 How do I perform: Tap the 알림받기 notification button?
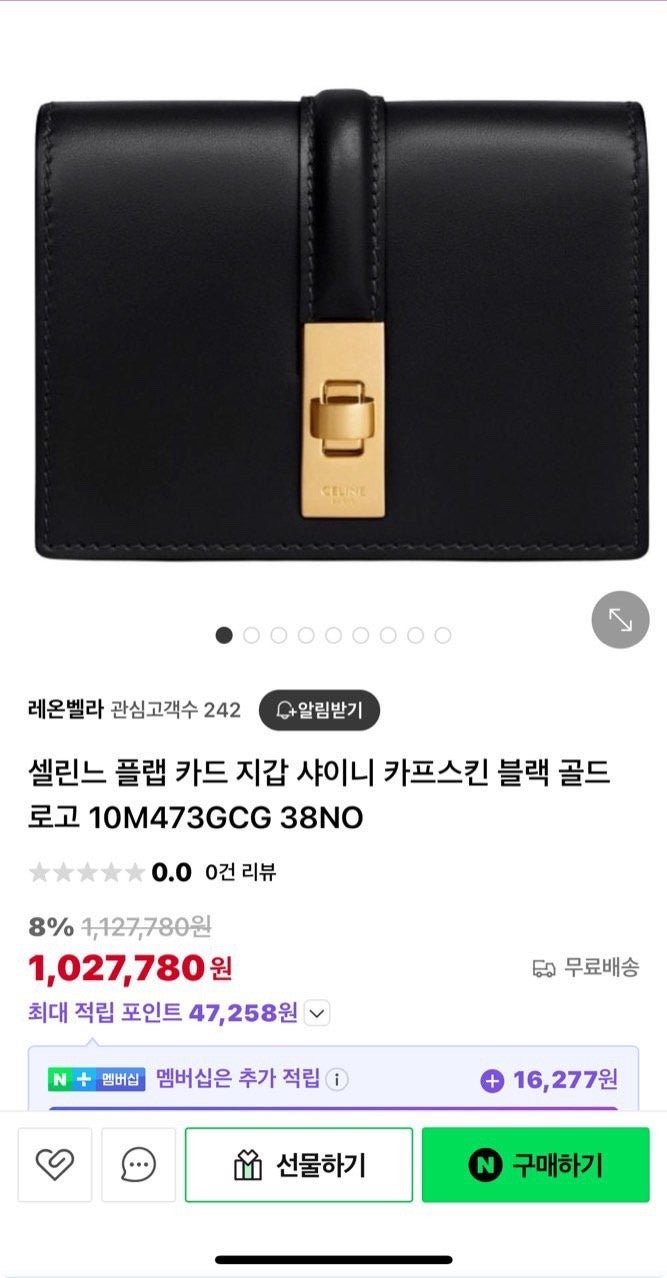319,710
